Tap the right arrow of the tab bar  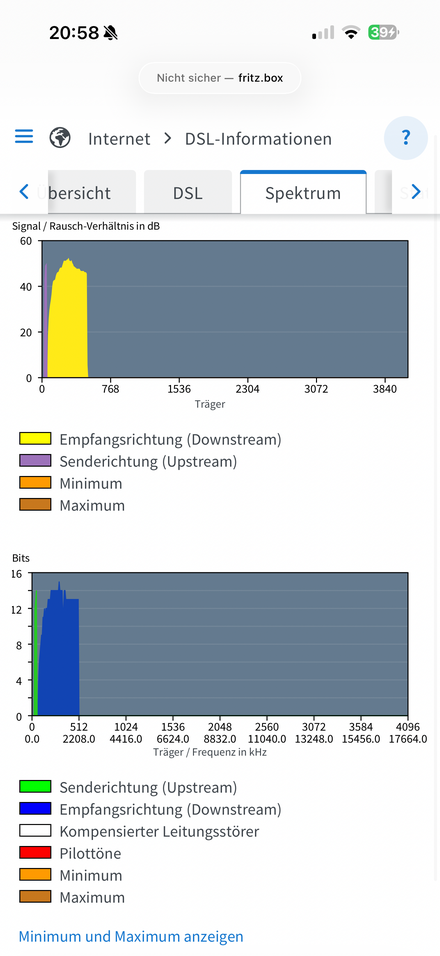click(416, 192)
